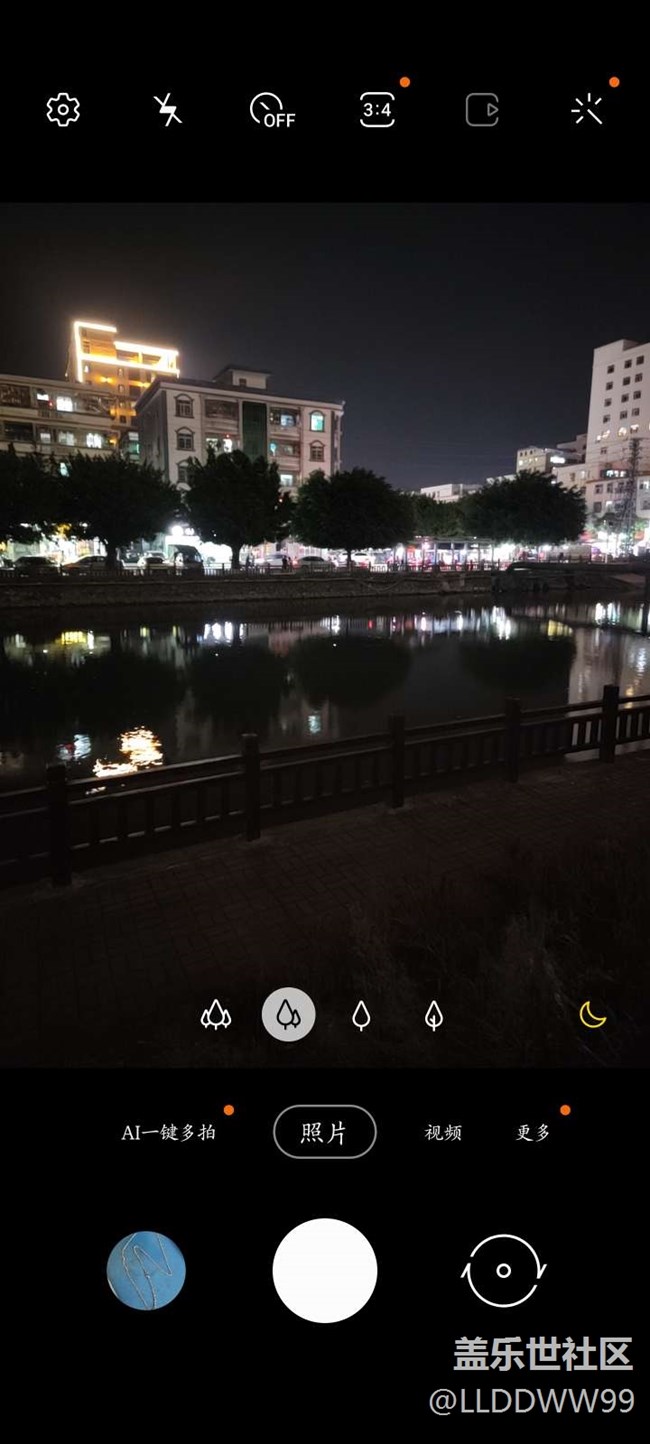Select the two-tree wide lens

click(x=289, y=1015)
